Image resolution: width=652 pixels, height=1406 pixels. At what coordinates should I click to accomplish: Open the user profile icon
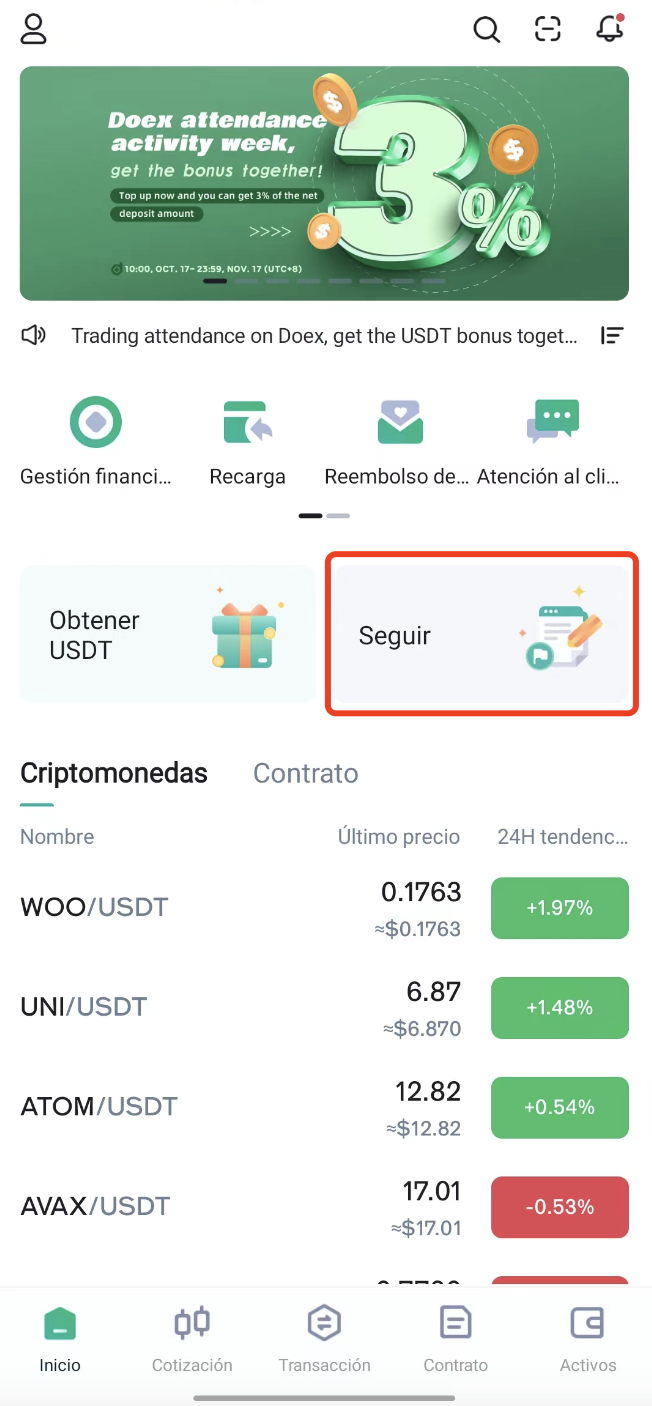[x=34, y=29]
